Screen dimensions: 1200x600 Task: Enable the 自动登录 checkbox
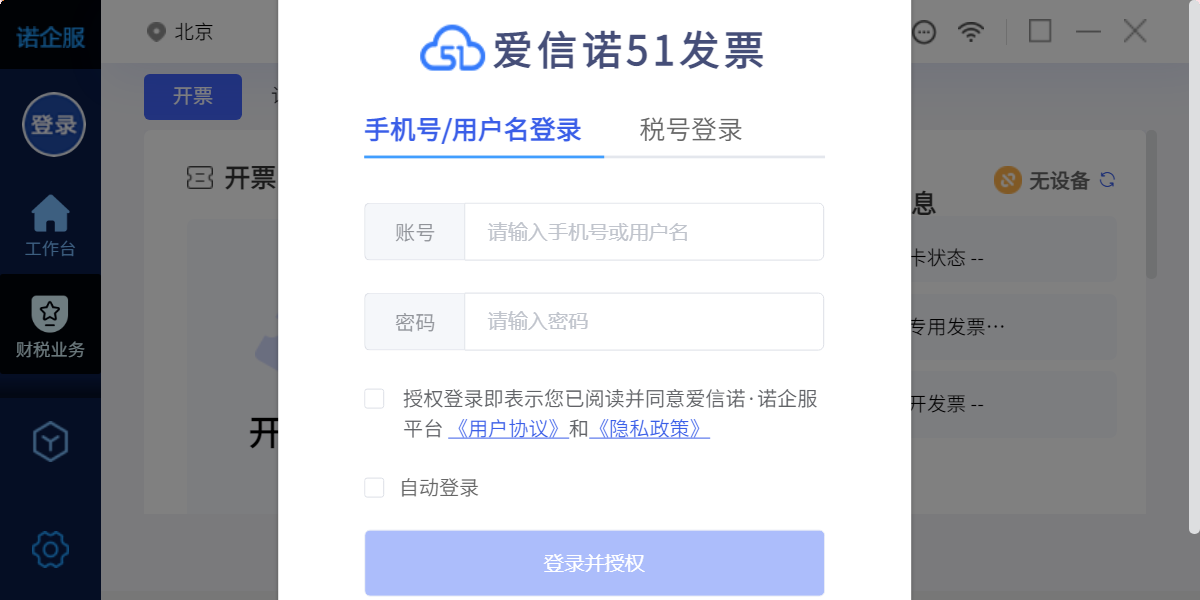pyautogui.click(x=374, y=488)
